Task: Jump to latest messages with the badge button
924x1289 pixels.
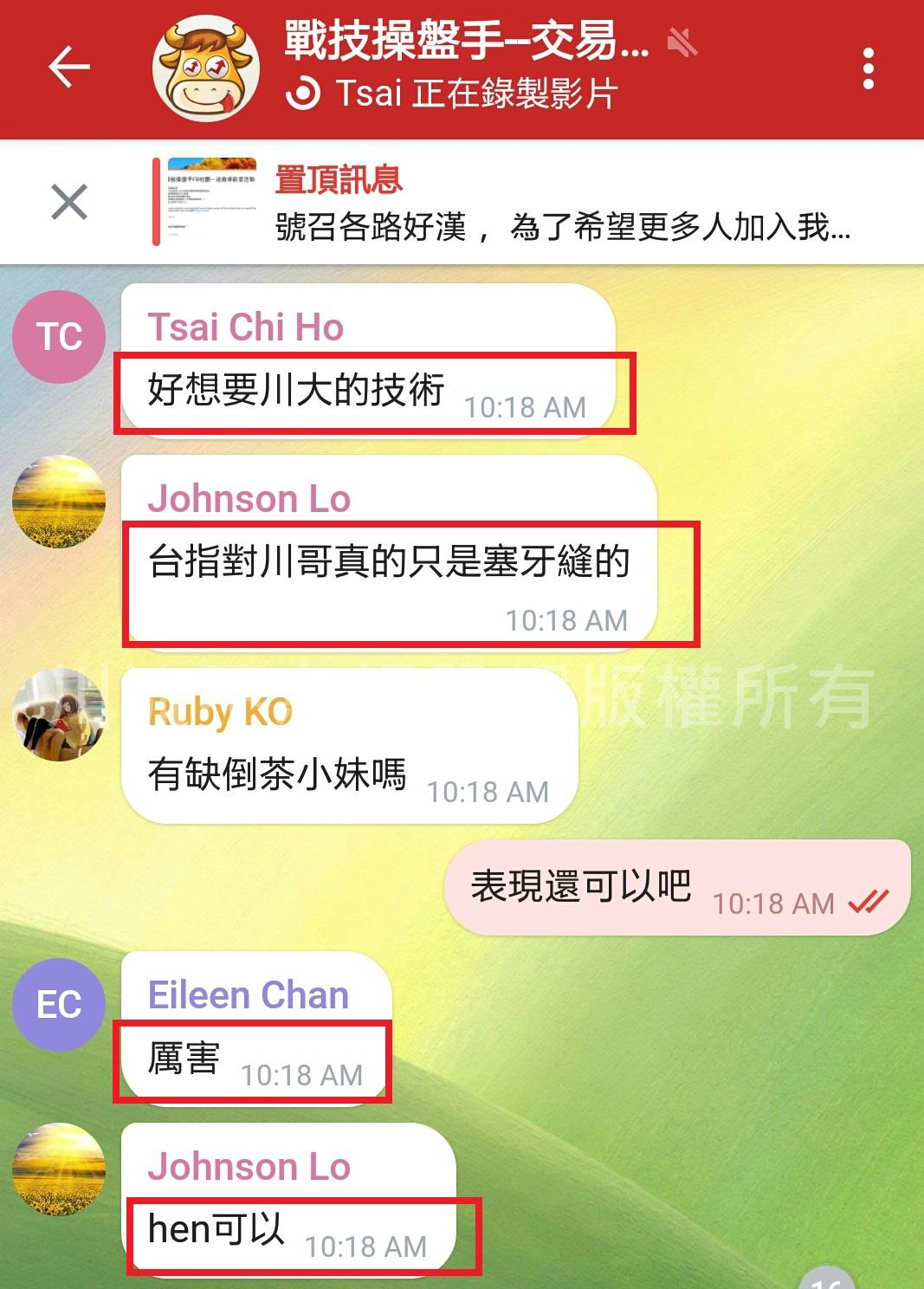Action: pyautogui.click(x=827, y=1279)
